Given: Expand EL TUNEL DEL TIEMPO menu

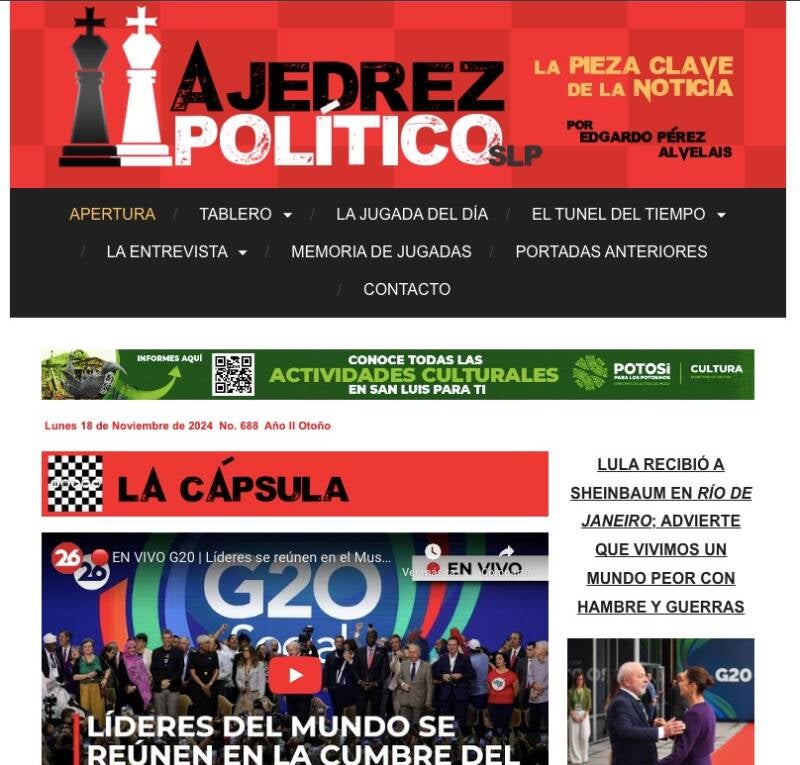Looking at the screenshot, I should (x=628, y=214).
